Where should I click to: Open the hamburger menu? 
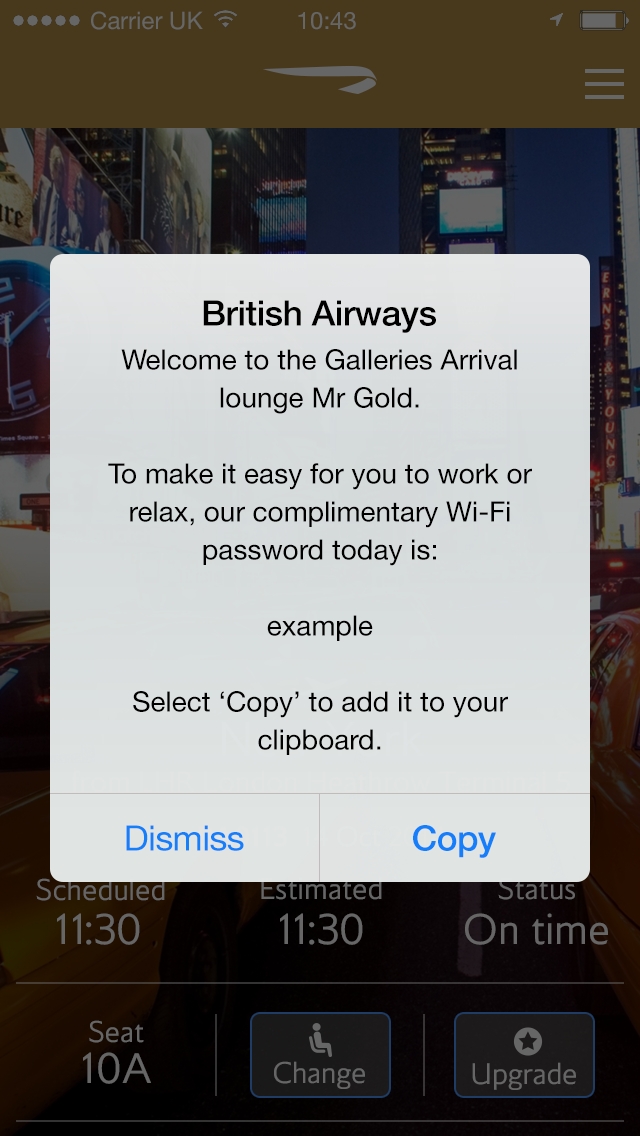tap(604, 83)
